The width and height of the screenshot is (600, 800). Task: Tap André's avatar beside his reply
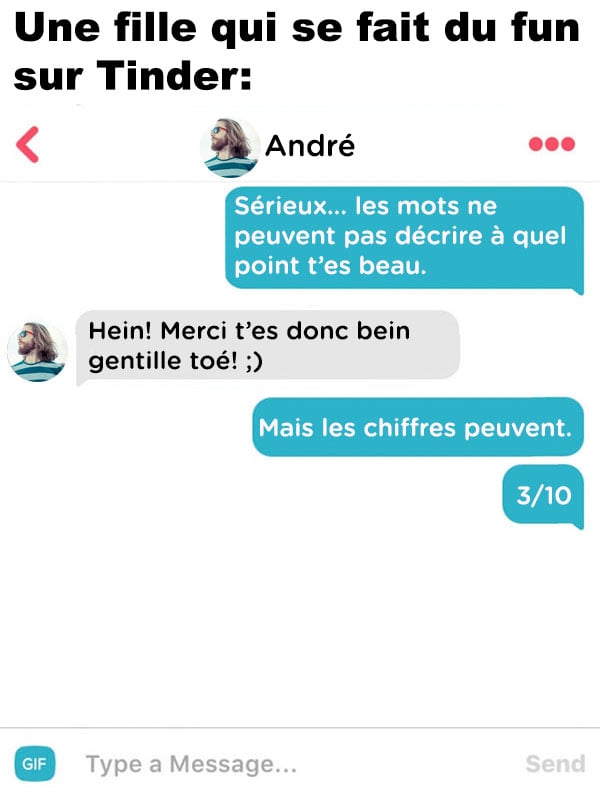tap(37, 351)
